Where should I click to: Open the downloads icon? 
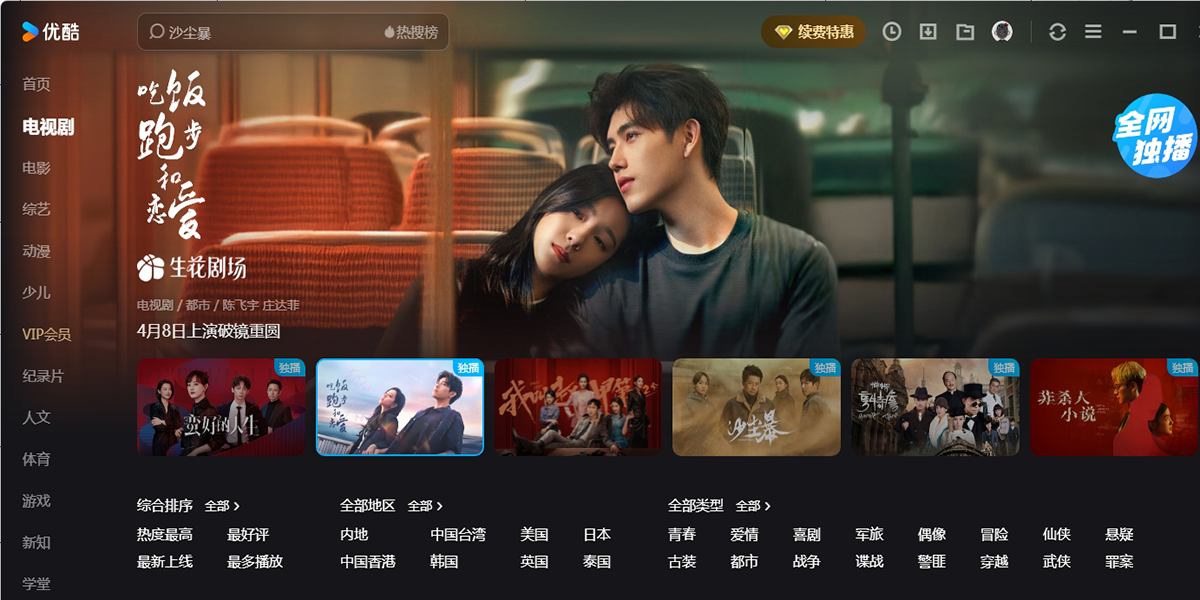[x=928, y=32]
